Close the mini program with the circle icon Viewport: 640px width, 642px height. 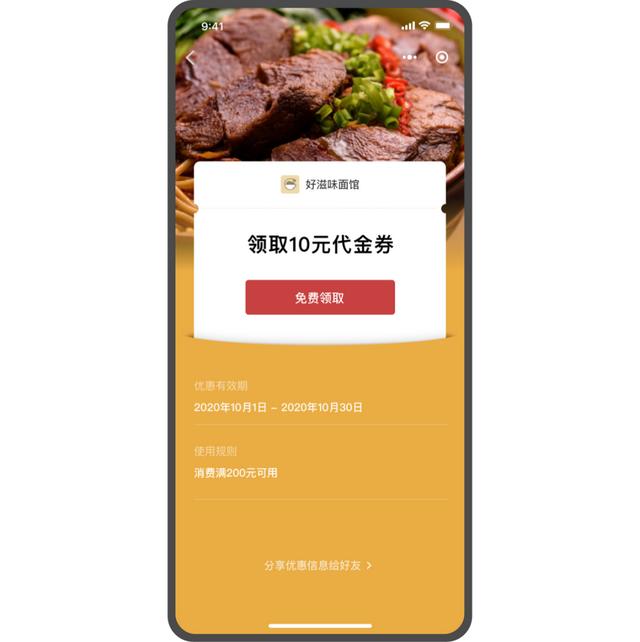pyautogui.click(x=442, y=58)
